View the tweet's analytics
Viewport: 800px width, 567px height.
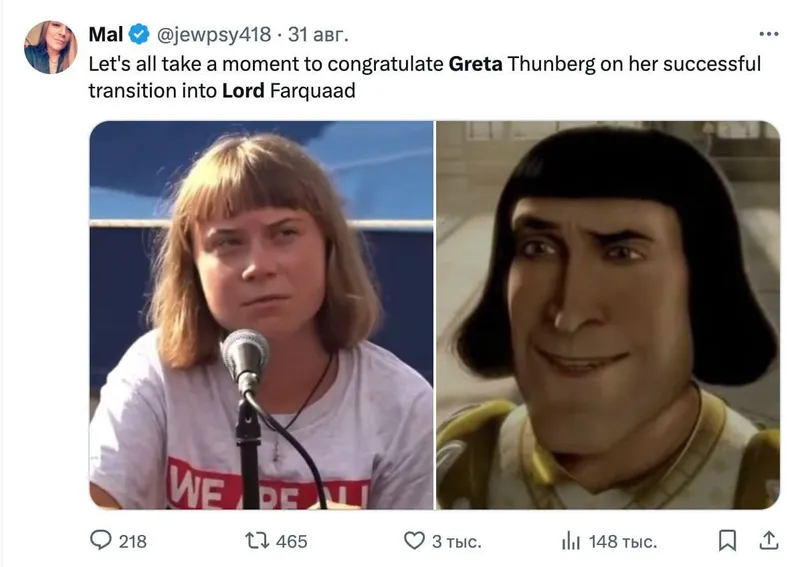(571, 541)
